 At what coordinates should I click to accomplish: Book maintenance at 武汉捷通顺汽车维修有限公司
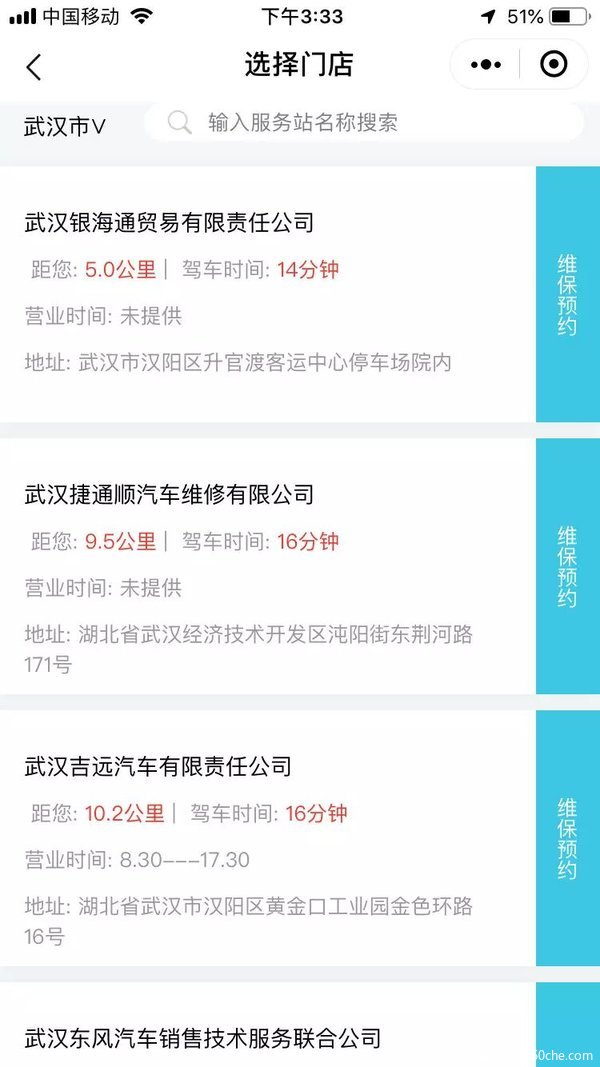pos(567,566)
